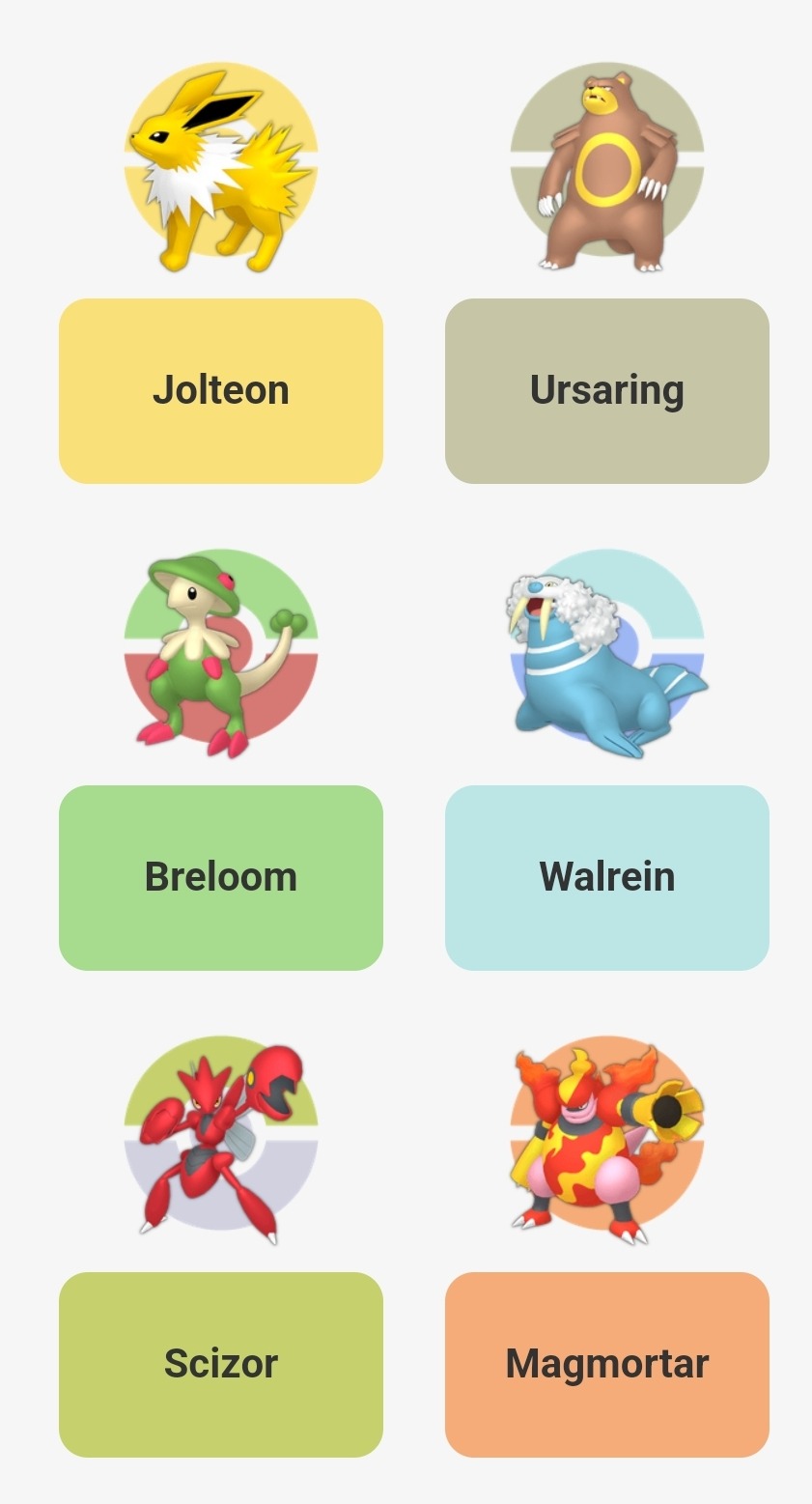The width and height of the screenshot is (812, 1504).
Task: Select the Magmortar button
Action: pyautogui.click(x=606, y=1364)
